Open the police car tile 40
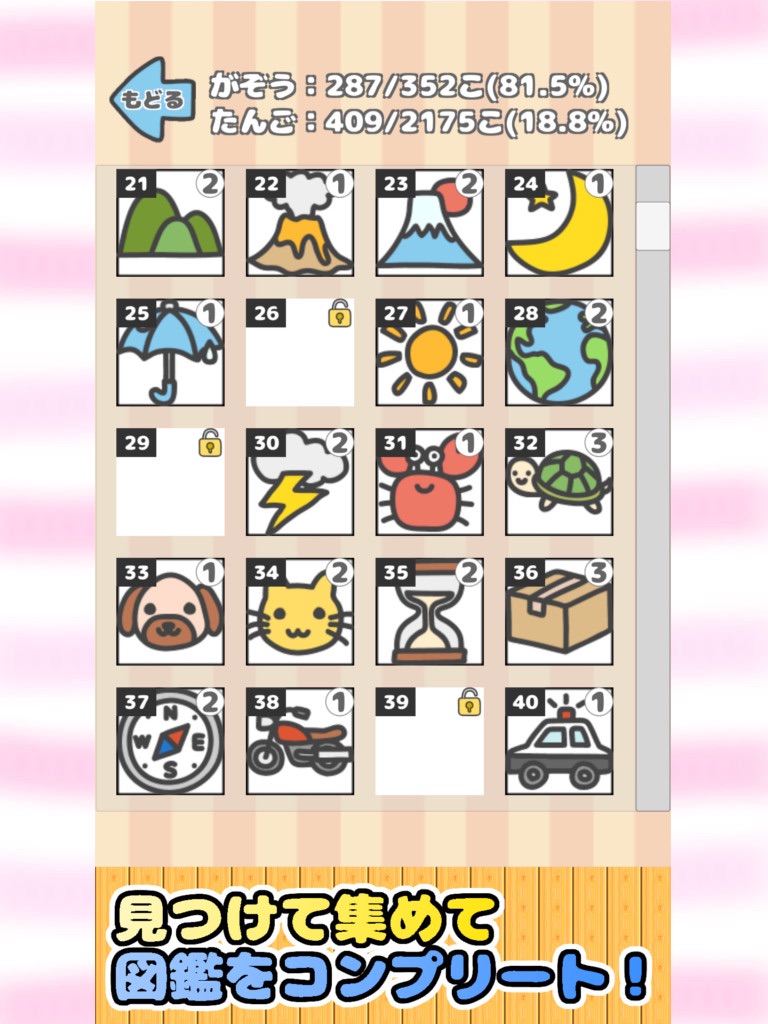 click(x=559, y=741)
